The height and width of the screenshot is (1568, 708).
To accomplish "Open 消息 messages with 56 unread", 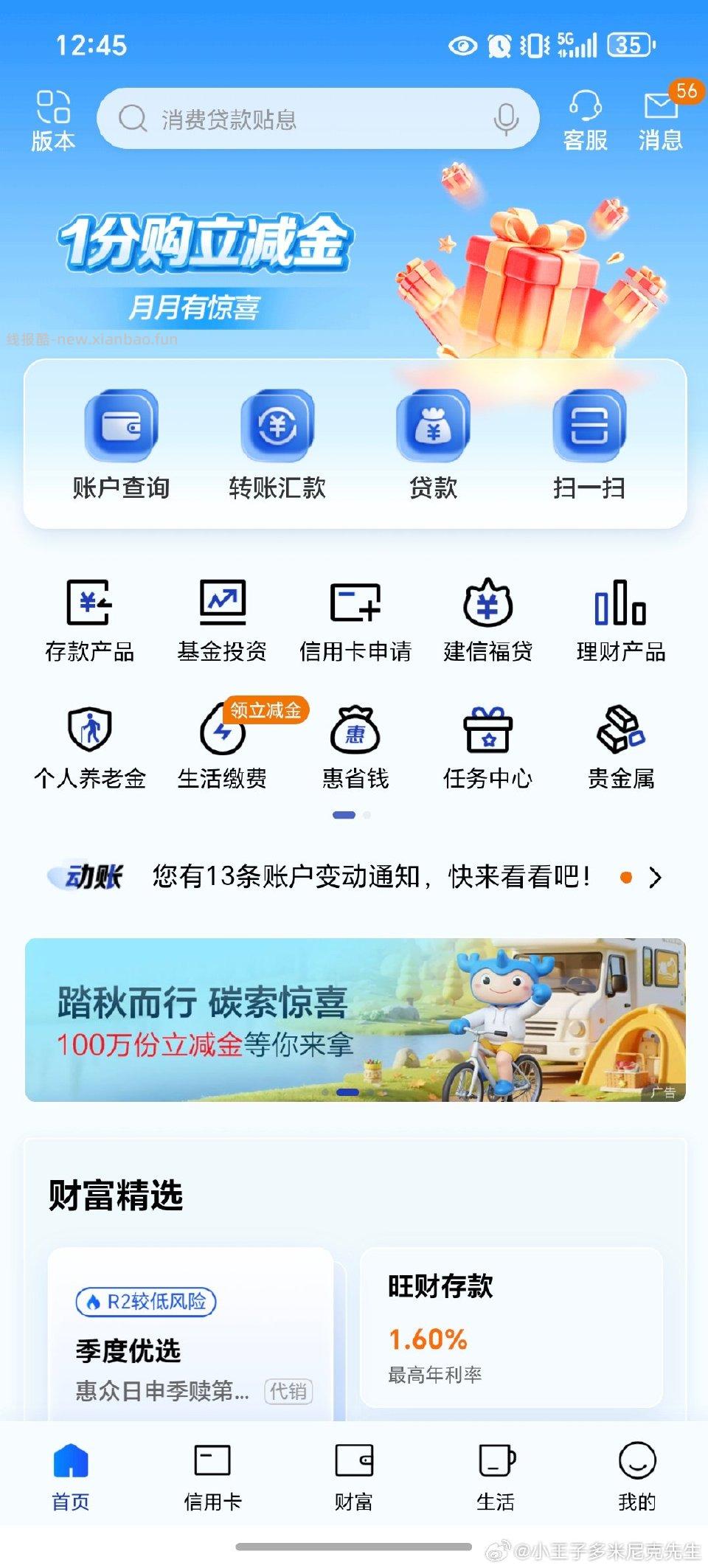I will click(662, 118).
